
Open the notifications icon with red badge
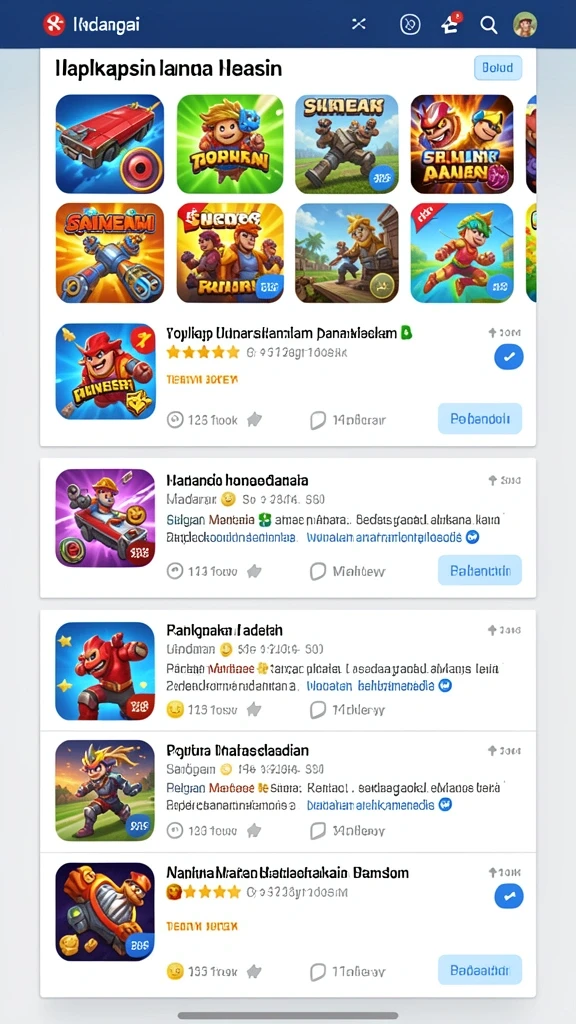coord(451,24)
